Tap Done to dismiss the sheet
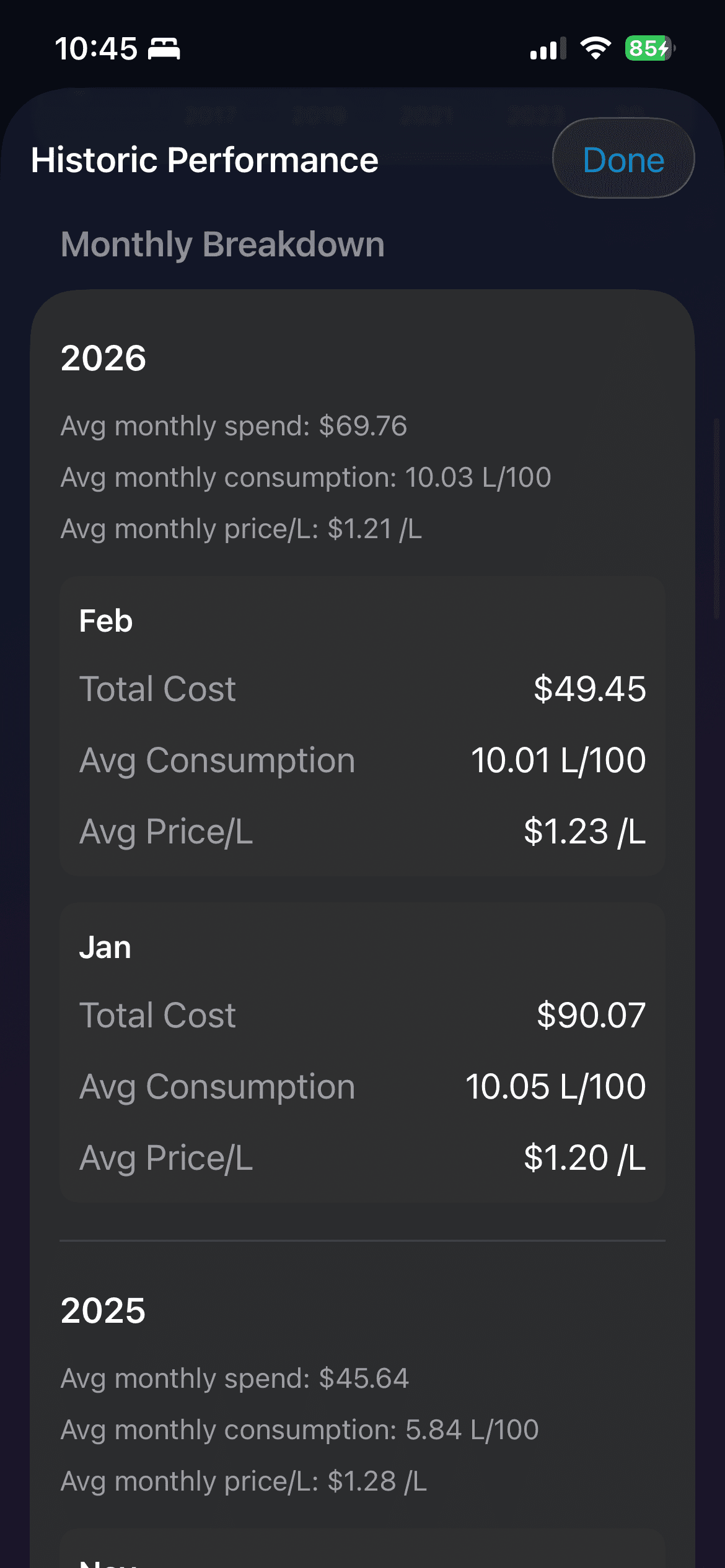This screenshot has width=725, height=1568. 623,160
